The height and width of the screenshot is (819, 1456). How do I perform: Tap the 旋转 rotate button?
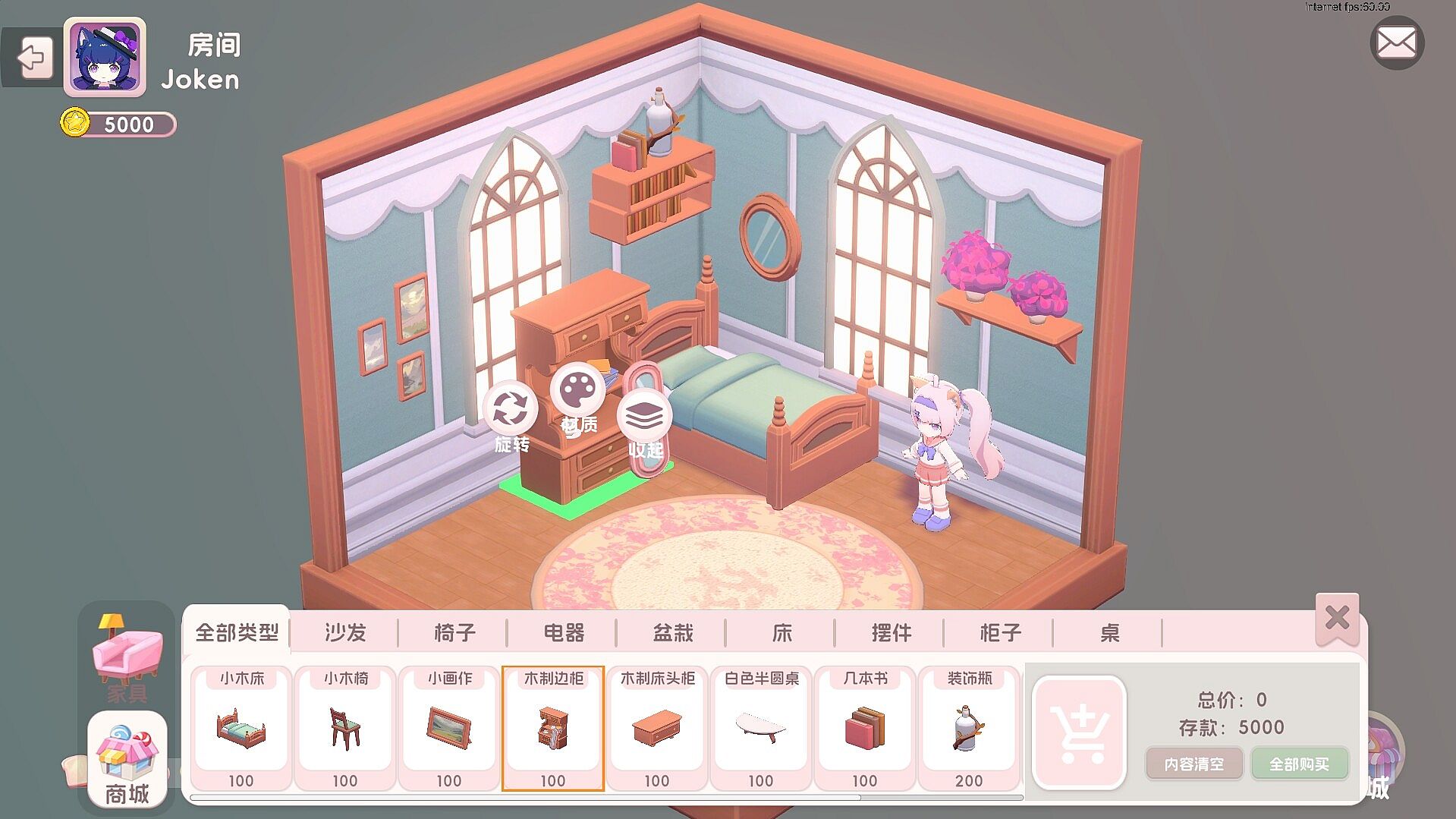pos(511,411)
